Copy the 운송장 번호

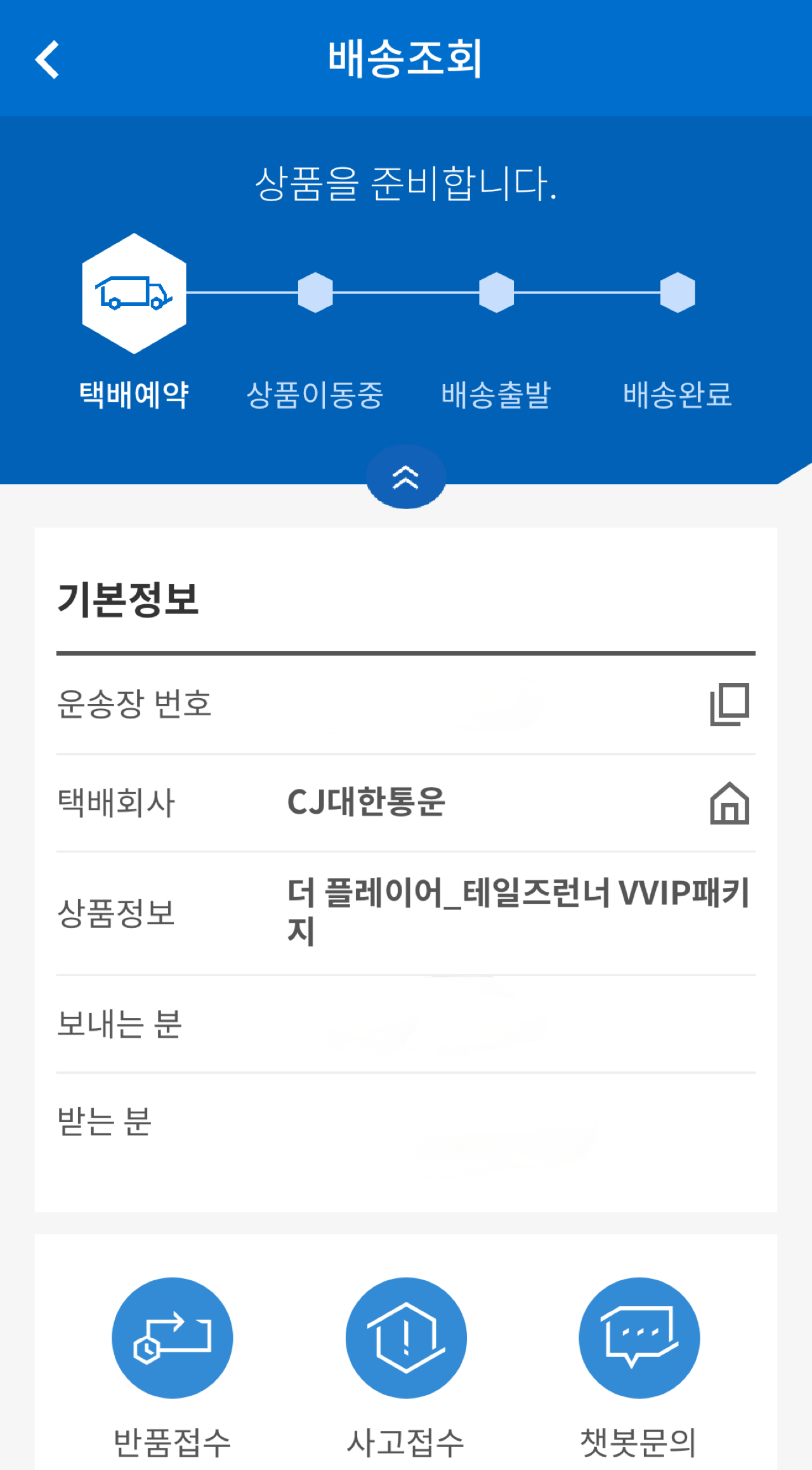[730, 704]
